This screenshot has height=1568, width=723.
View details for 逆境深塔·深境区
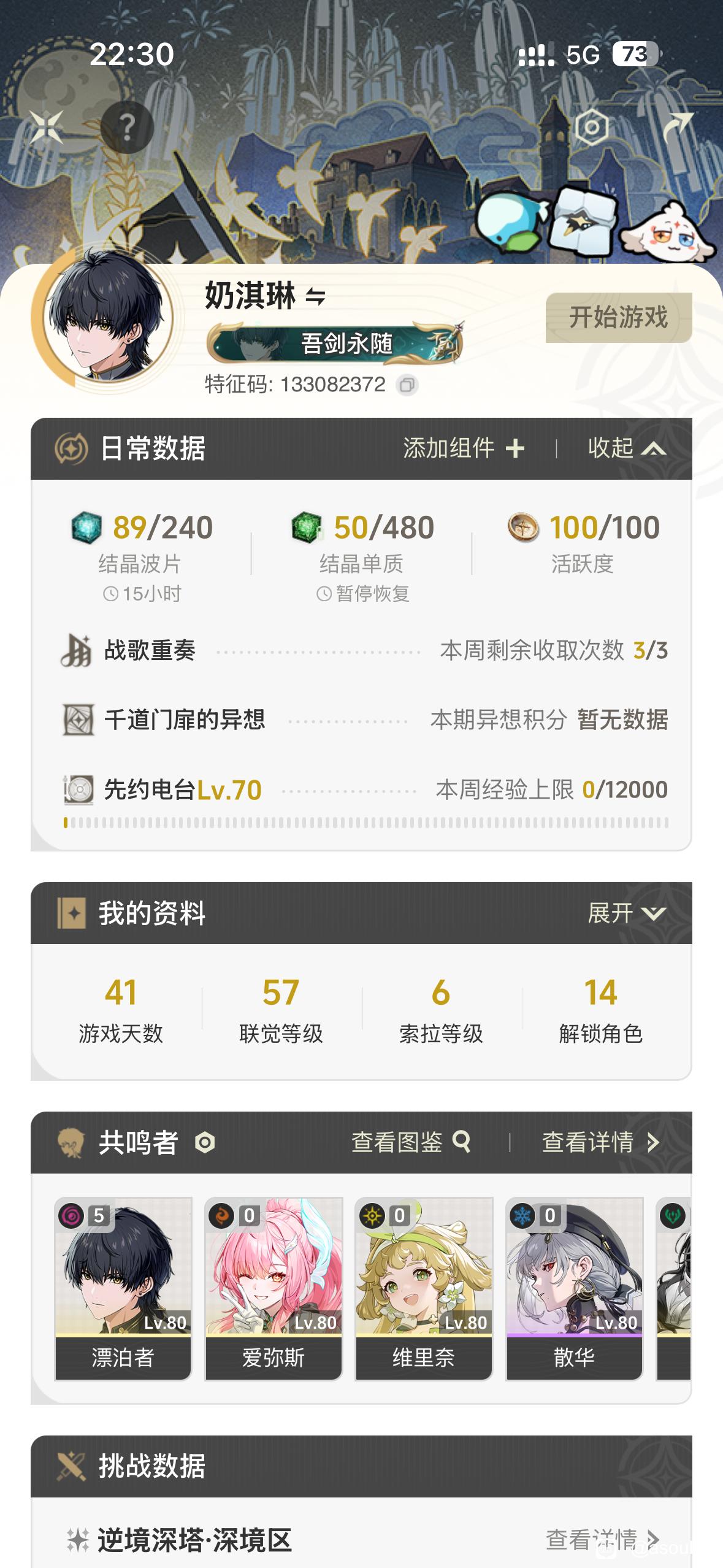point(602,1539)
